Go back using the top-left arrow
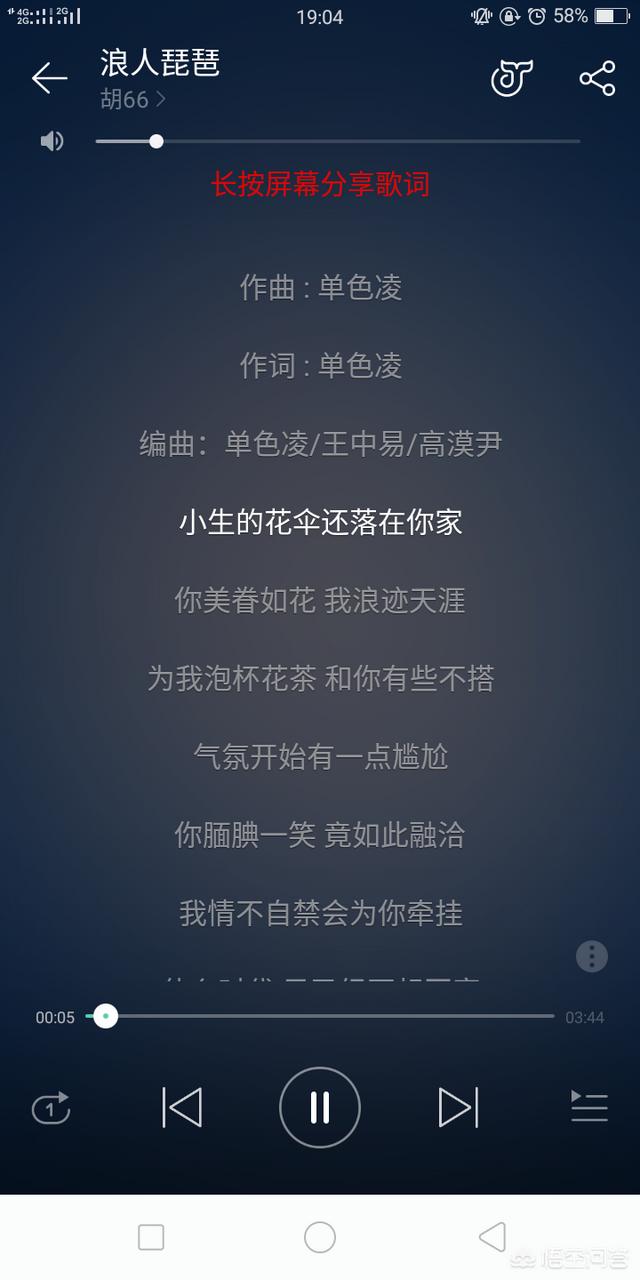640x1280 pixels. [x=49, y=78]
